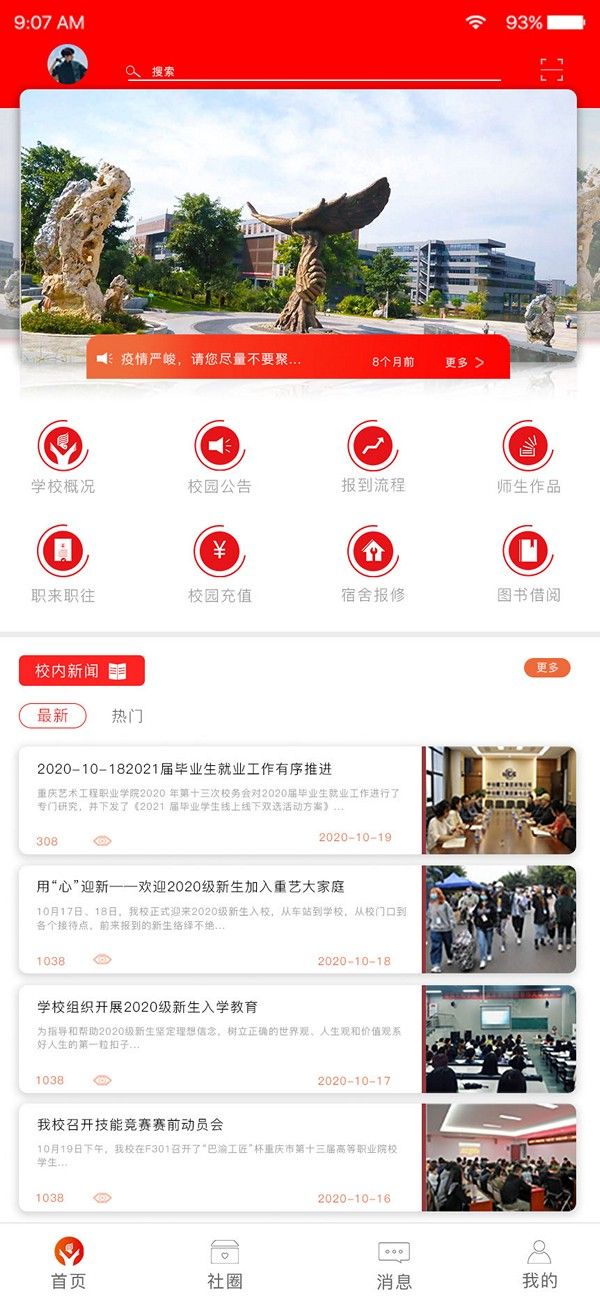Viewport: 600px width, 1300px height.
Task: Tap the 更多 button in 校内新闻
Action: (547, 668)
